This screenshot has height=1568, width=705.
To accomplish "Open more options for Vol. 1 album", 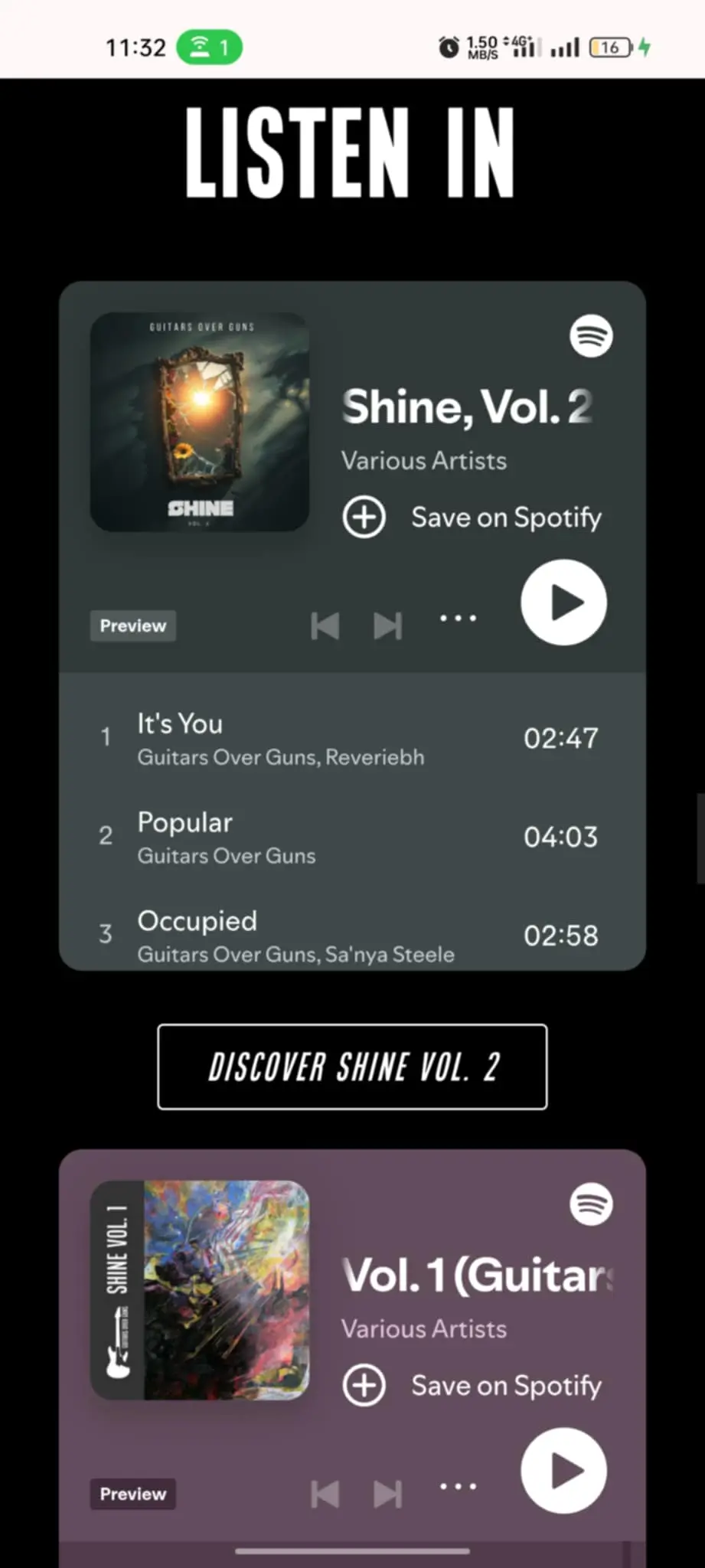I will point(458,1486).
